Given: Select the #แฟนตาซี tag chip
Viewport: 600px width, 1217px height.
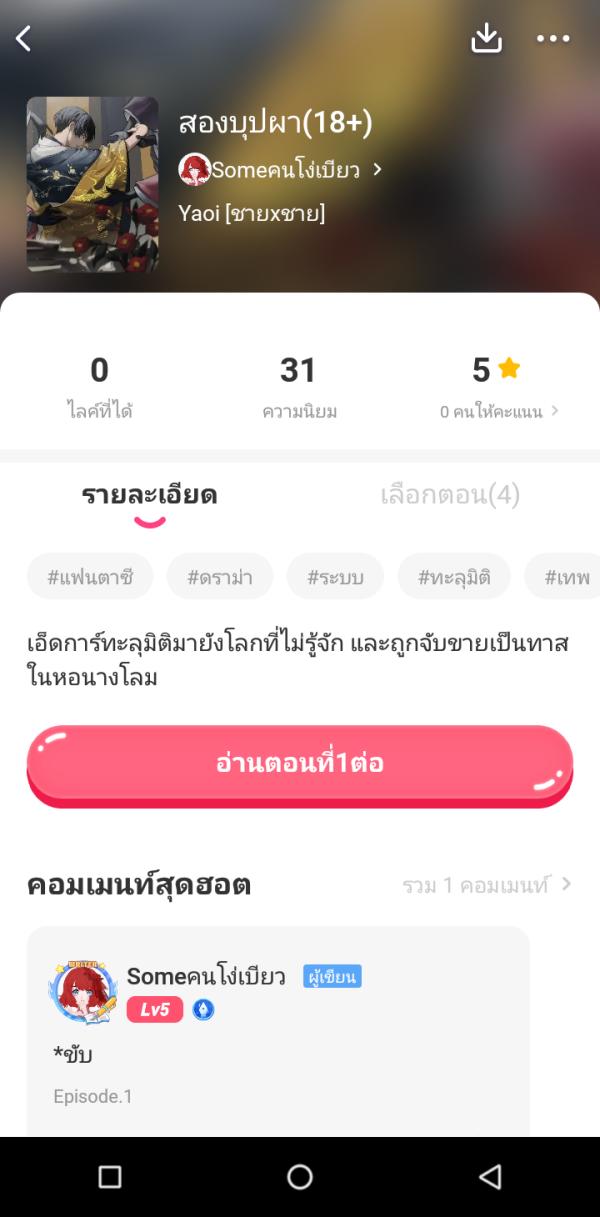Looking at the screenshot, I should point(90,577).
